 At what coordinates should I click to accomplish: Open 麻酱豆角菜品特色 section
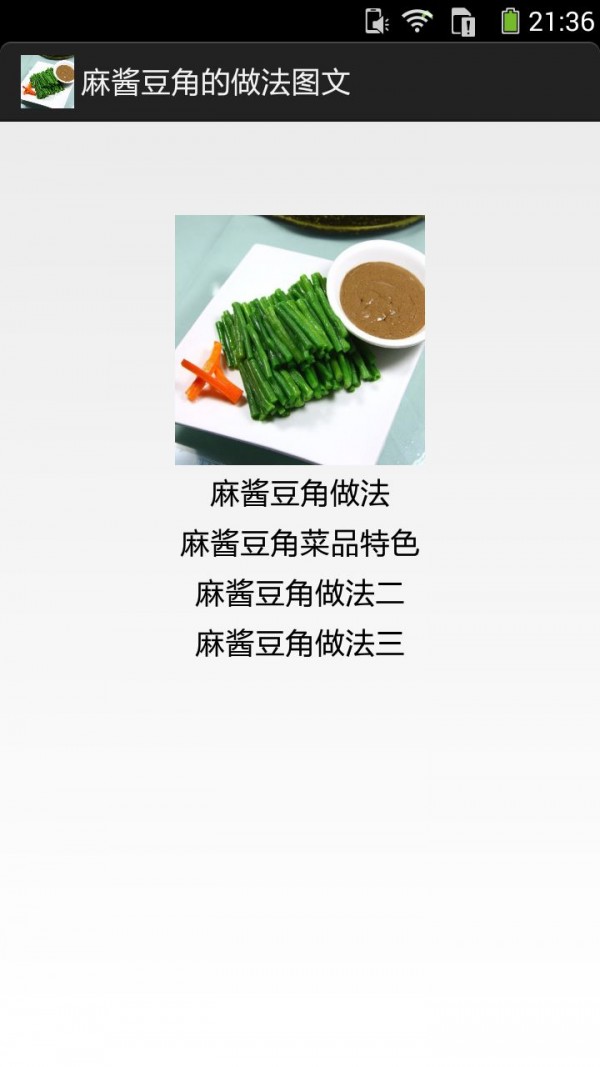299,544
